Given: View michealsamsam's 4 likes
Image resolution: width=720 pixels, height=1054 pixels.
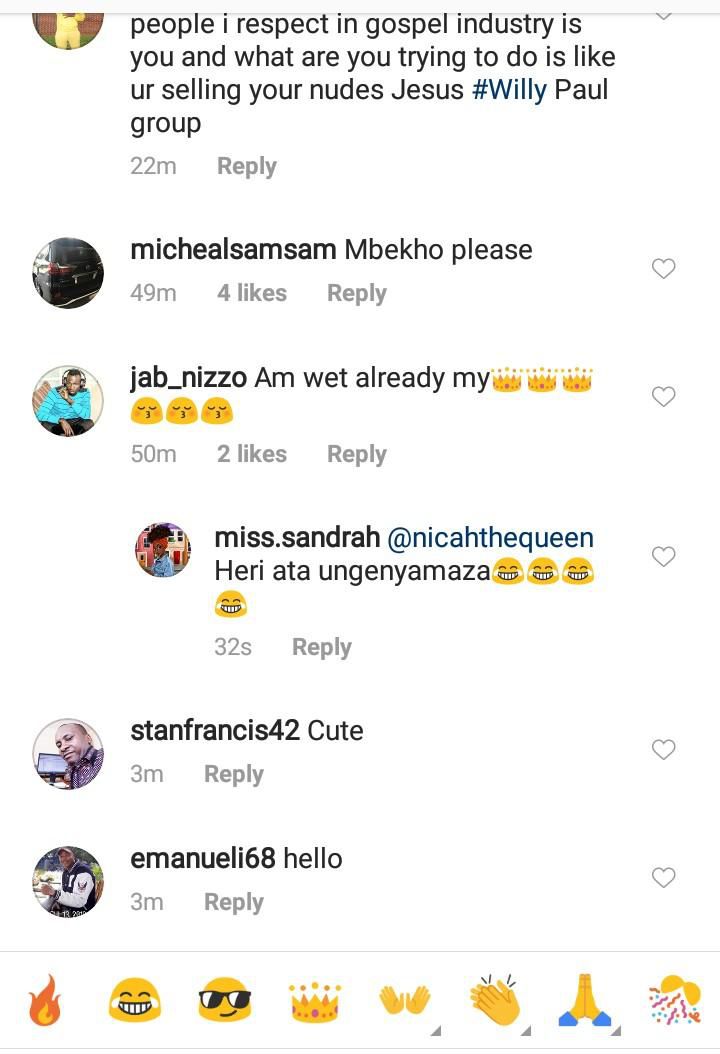Looking at the screenshot, I should point(251,293).
